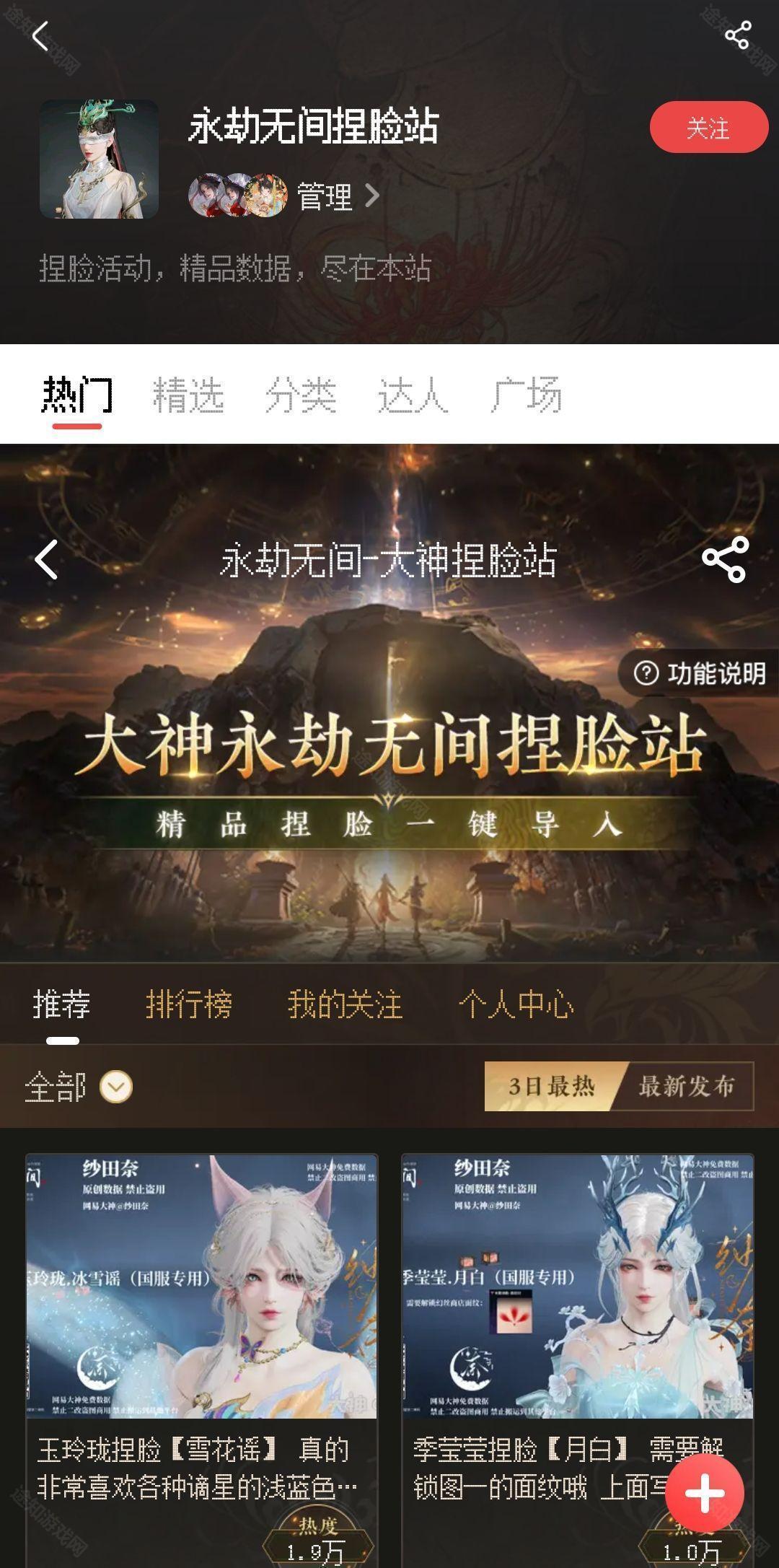Image resolution: width=779 pixels, height=1568 pixels.
Task: Sort by 最新发布
Action: pyautogui.click(x=686, y=1086)
